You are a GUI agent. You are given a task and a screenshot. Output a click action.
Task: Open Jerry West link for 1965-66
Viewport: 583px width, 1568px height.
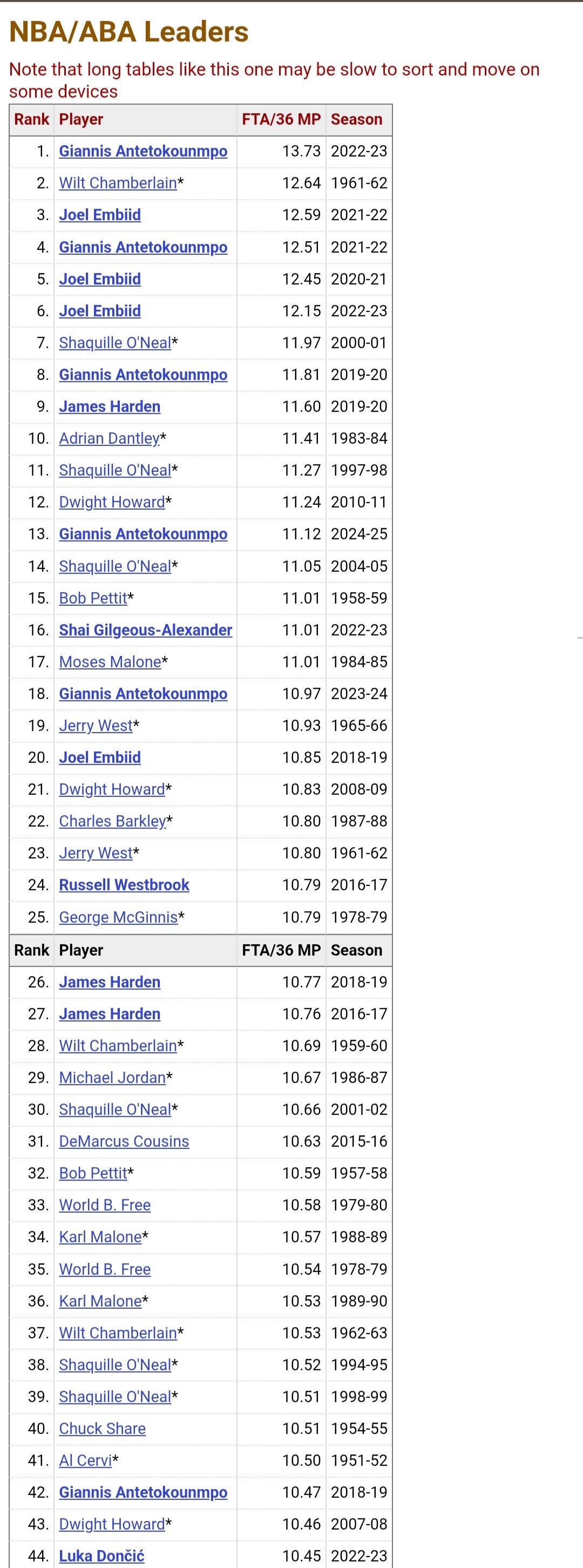[x=96, y=726]
